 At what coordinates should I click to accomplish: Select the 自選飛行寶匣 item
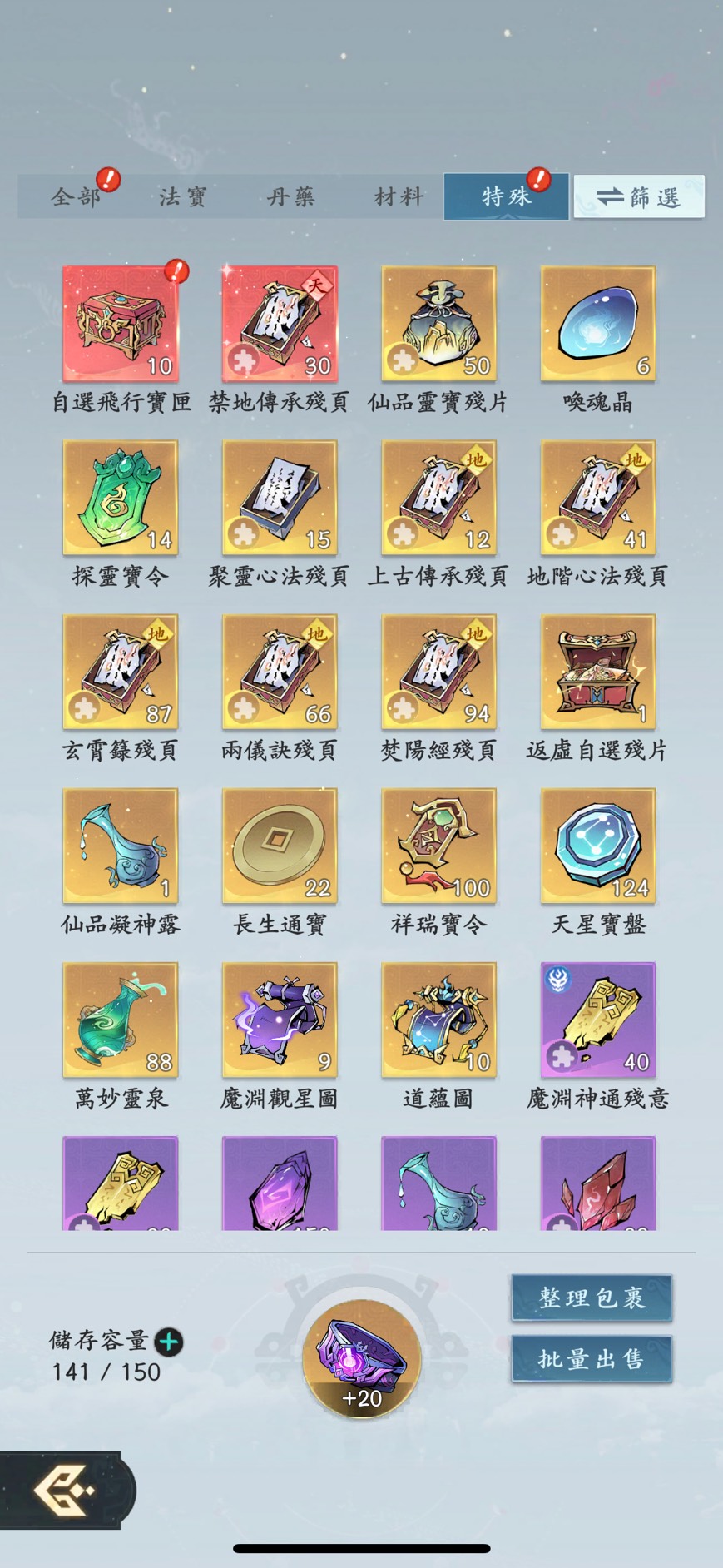[x=121, y=324]
